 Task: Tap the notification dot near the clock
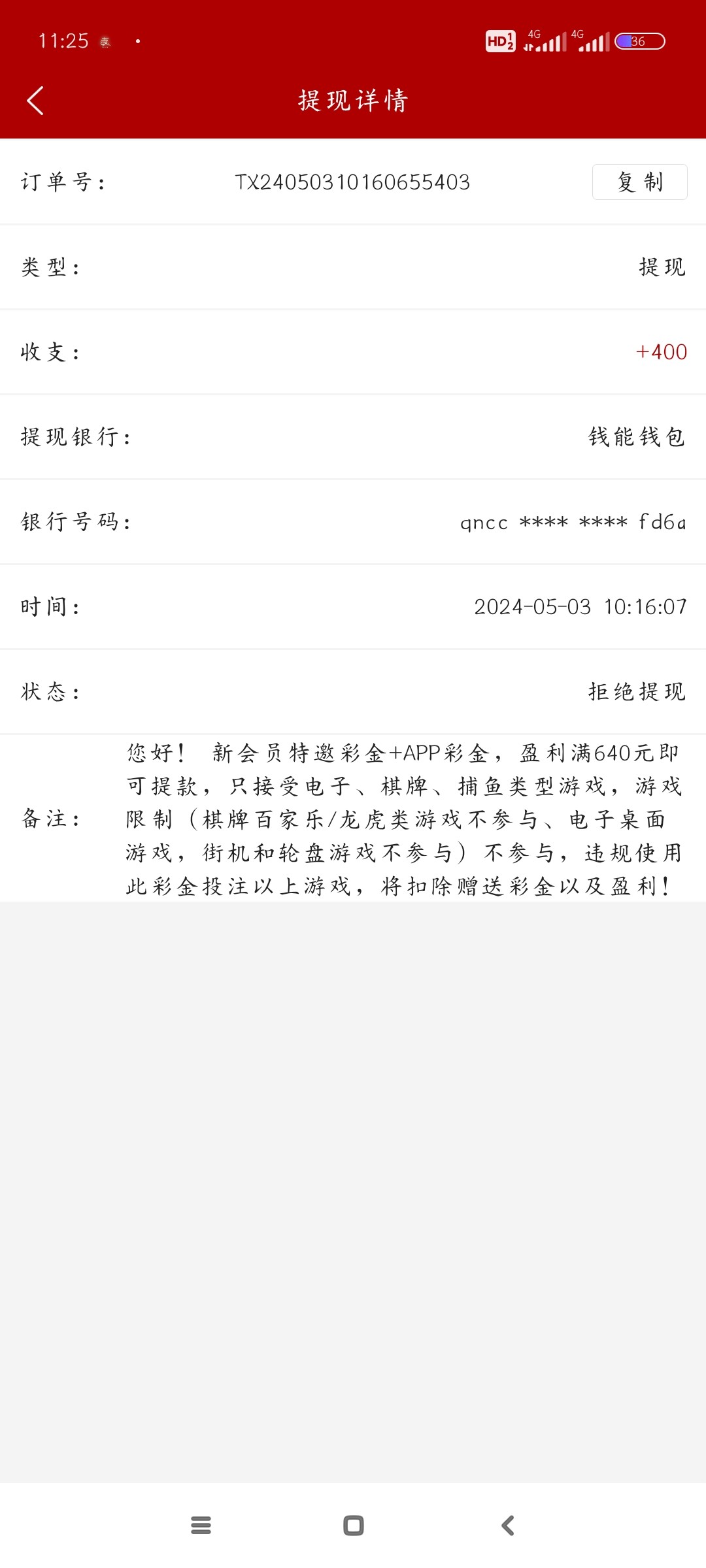(137, 41)
